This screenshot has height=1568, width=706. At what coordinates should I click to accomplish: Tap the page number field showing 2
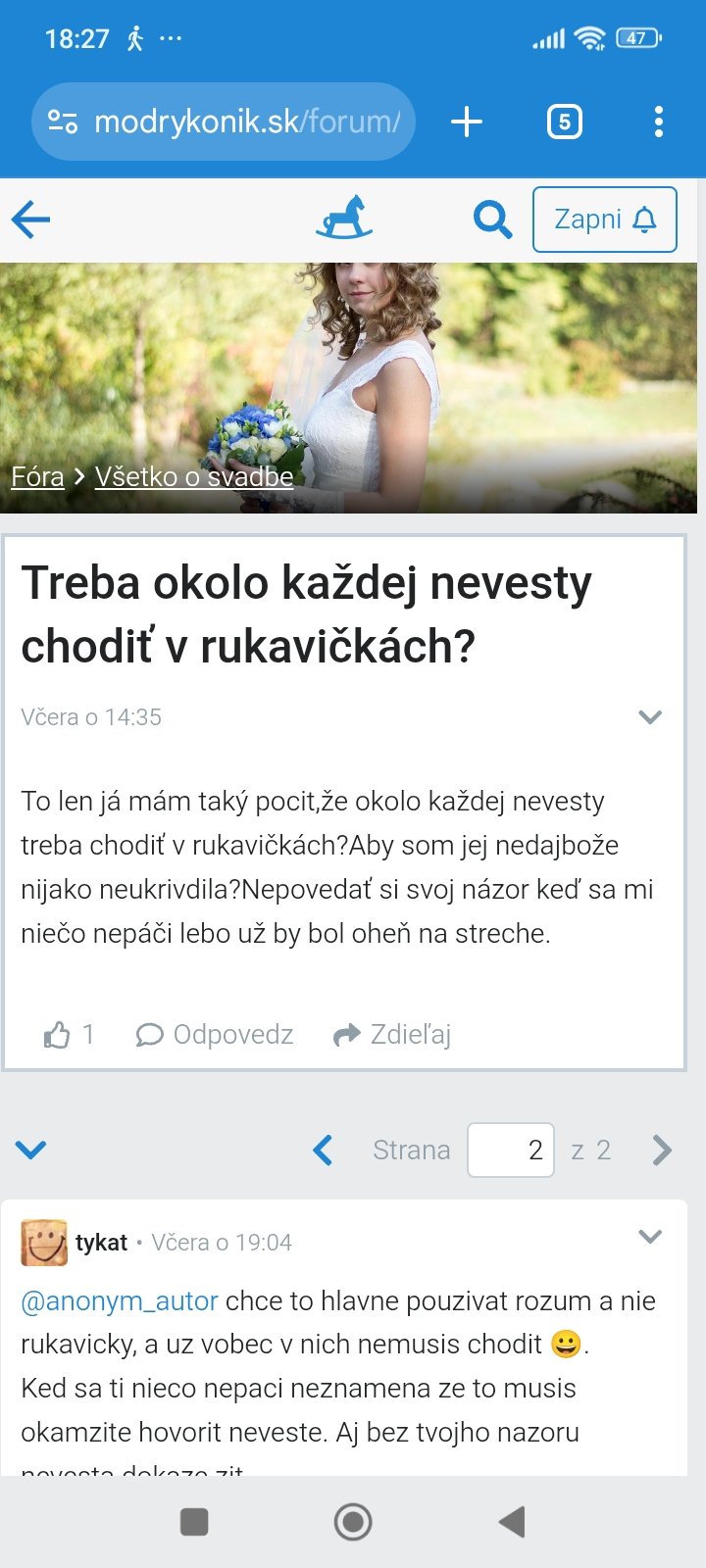click(x=511, y=1150)
